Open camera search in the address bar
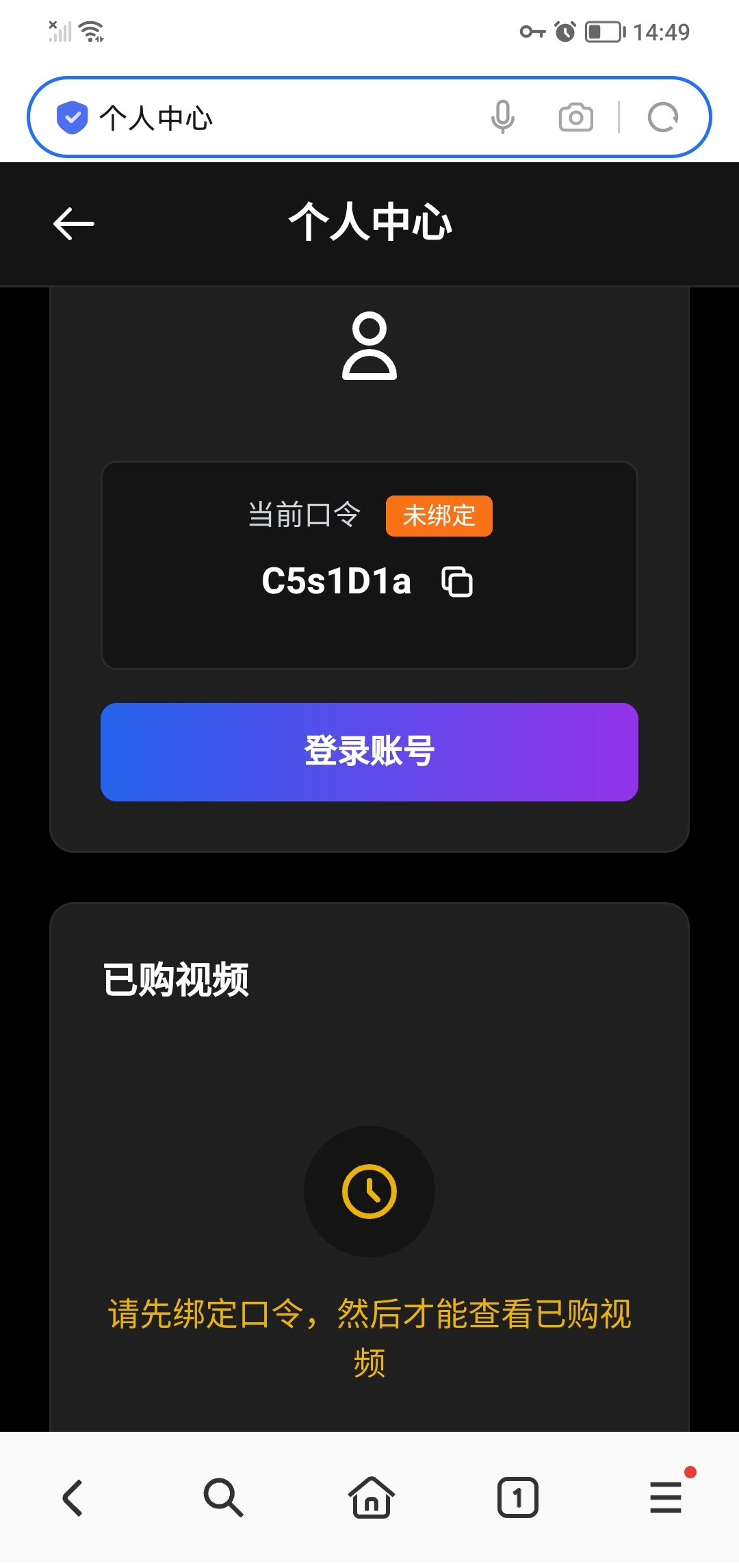 575,117
